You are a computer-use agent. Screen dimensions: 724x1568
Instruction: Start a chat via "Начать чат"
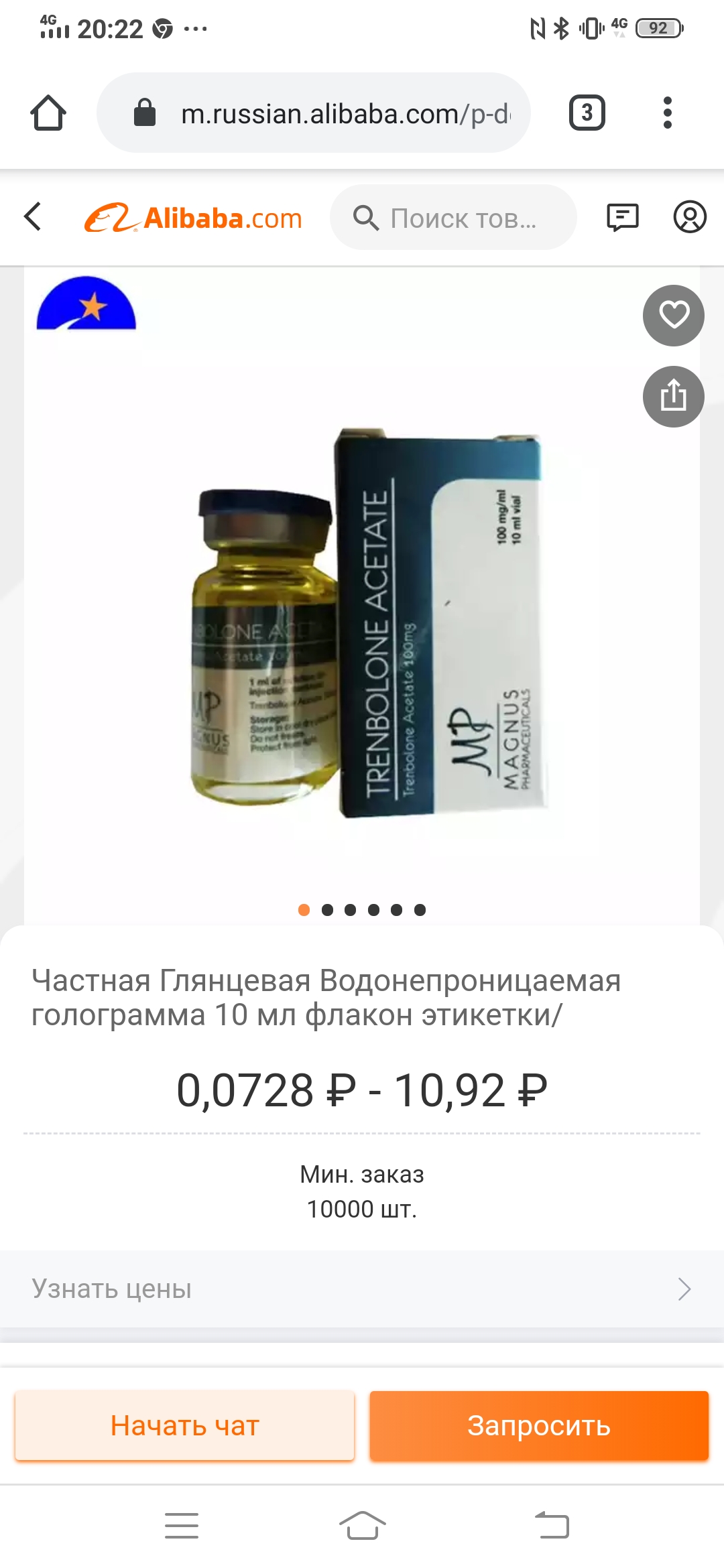click(x=184, y=1425)
